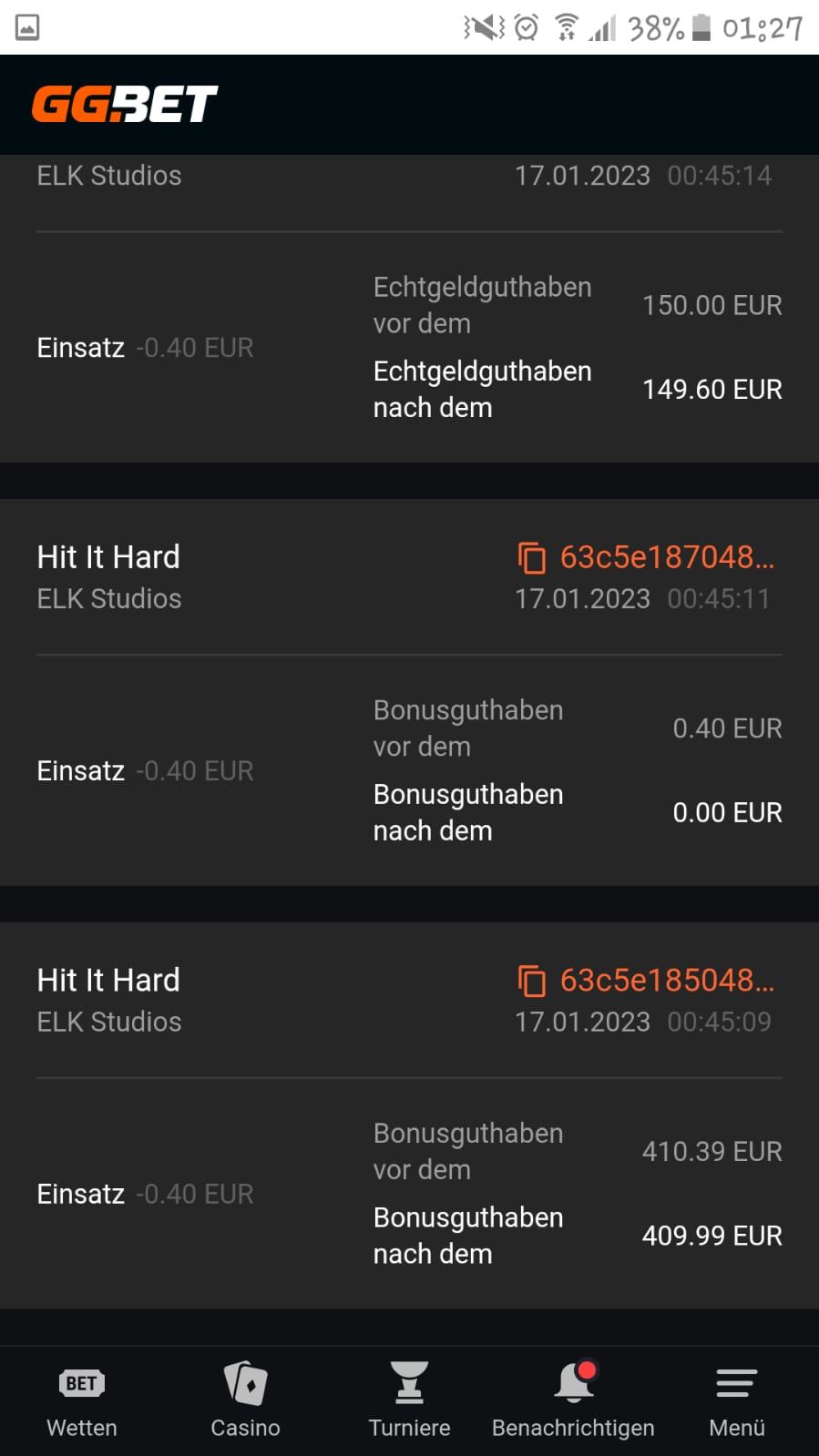The width and height of the screenshot is (819, 1456).
Task: Open the Menü hamburger menu
Action: [736, 1401]
